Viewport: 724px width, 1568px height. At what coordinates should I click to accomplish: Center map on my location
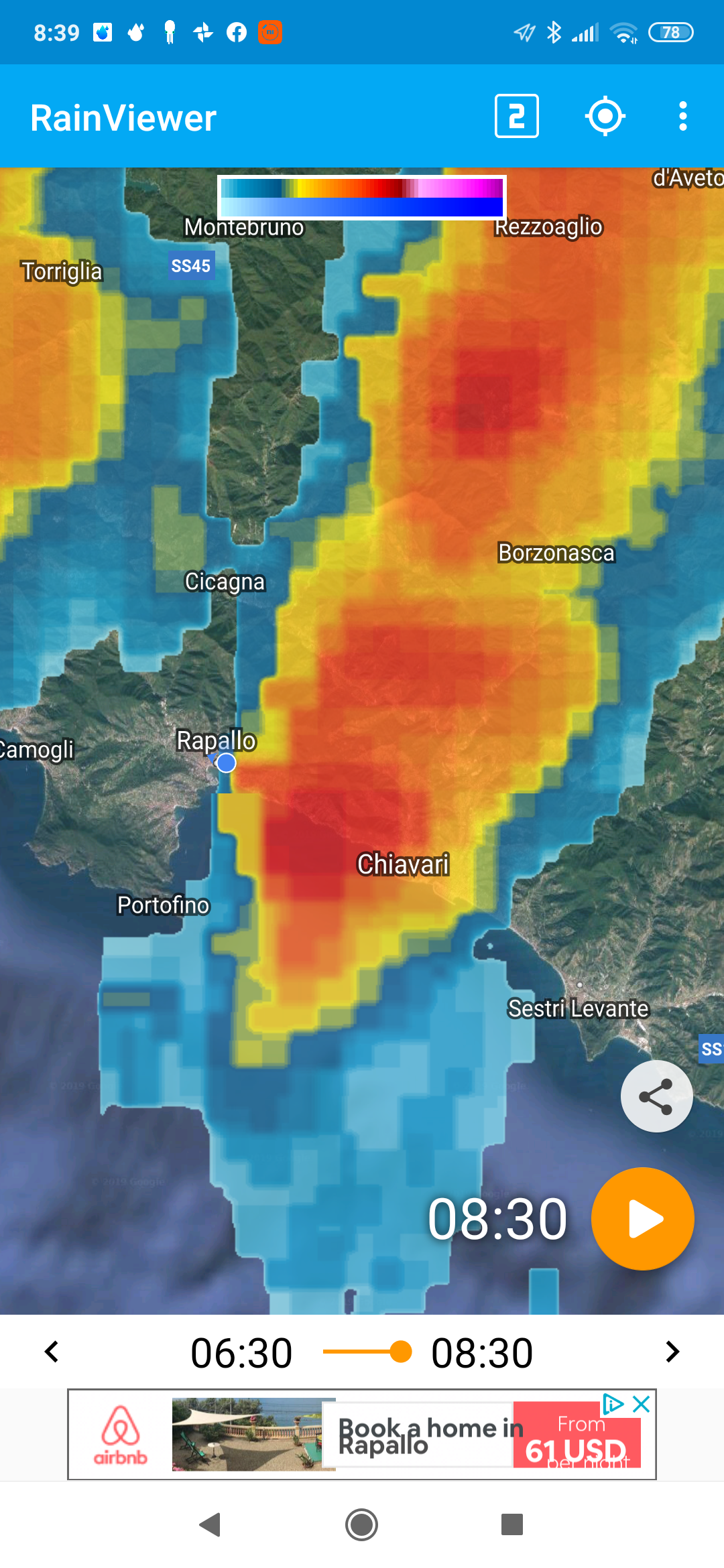[605, 117]
